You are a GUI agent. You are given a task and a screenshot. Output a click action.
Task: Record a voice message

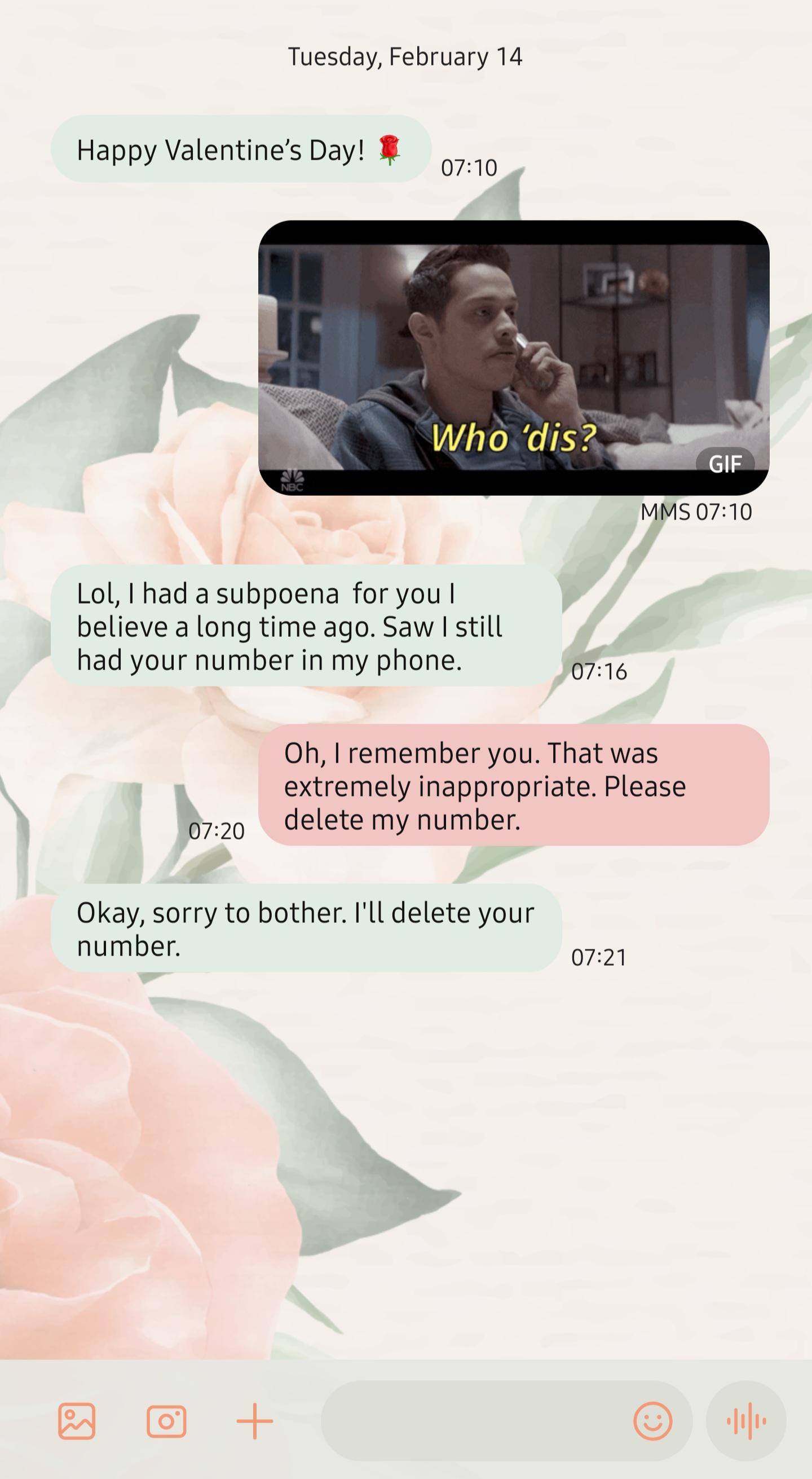[746, 1421]
